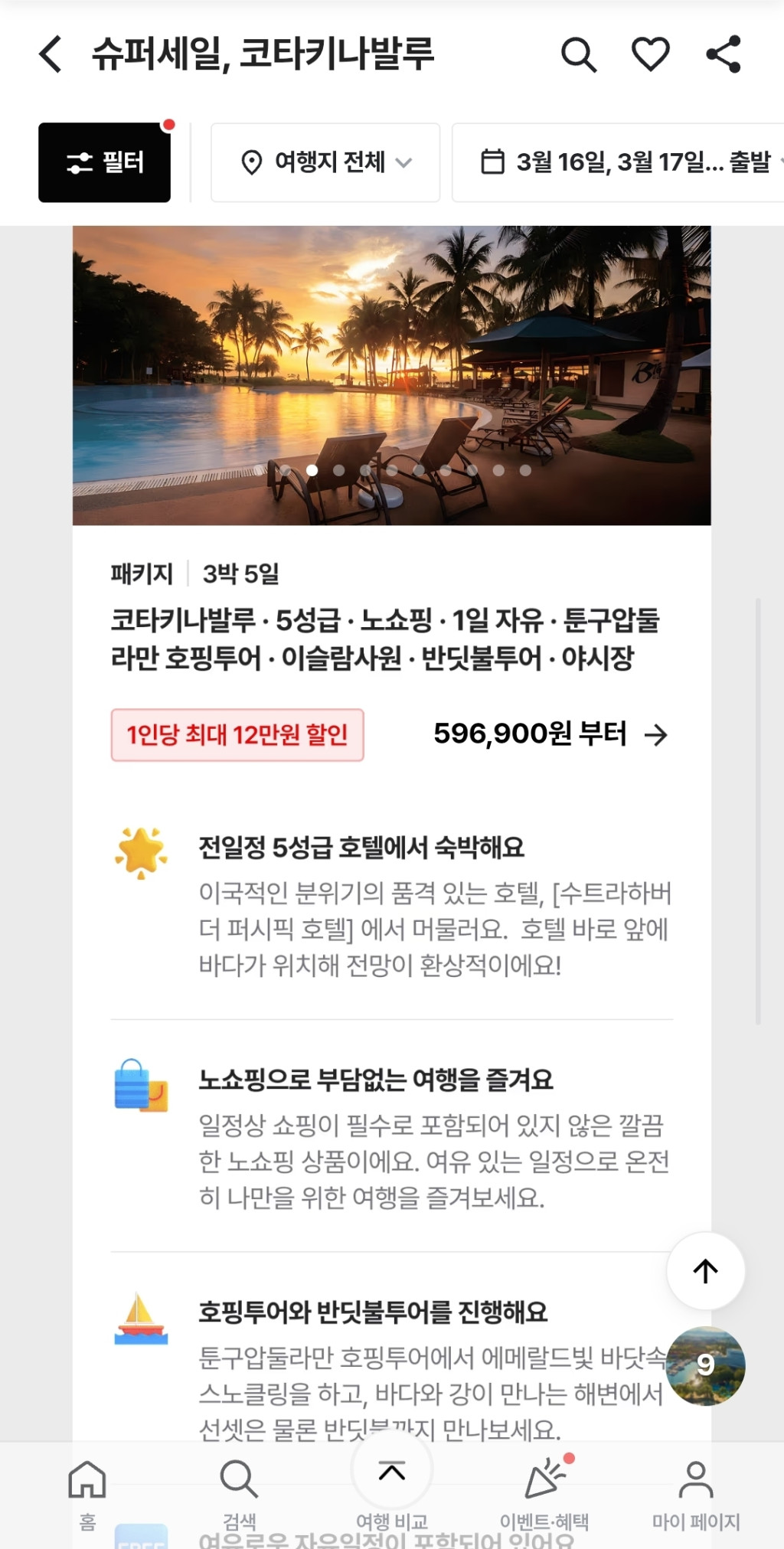View the 596,900원 부터 price details
The image size is (784, 1549).
tap(550, 734)
